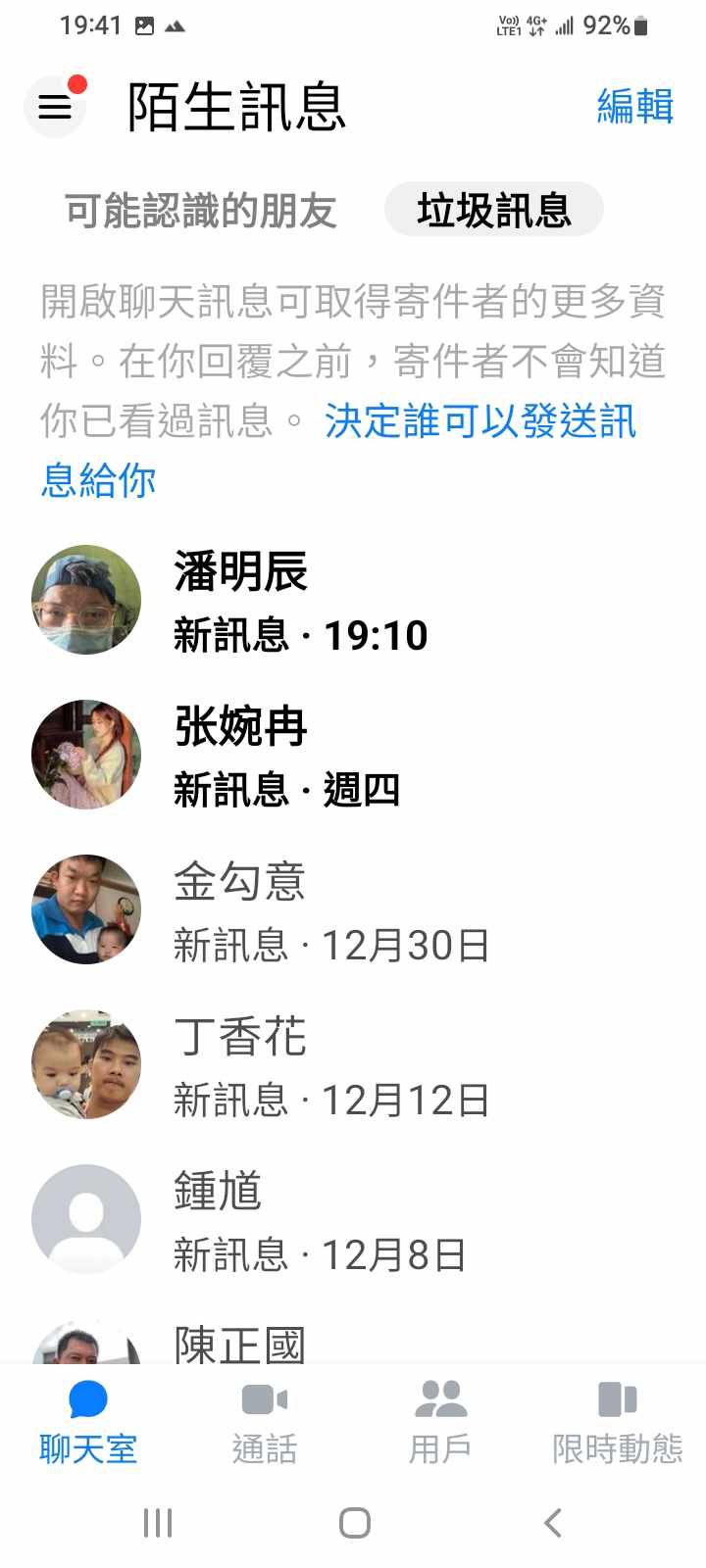
Task: Tap the system back button
Action: 552,1523
